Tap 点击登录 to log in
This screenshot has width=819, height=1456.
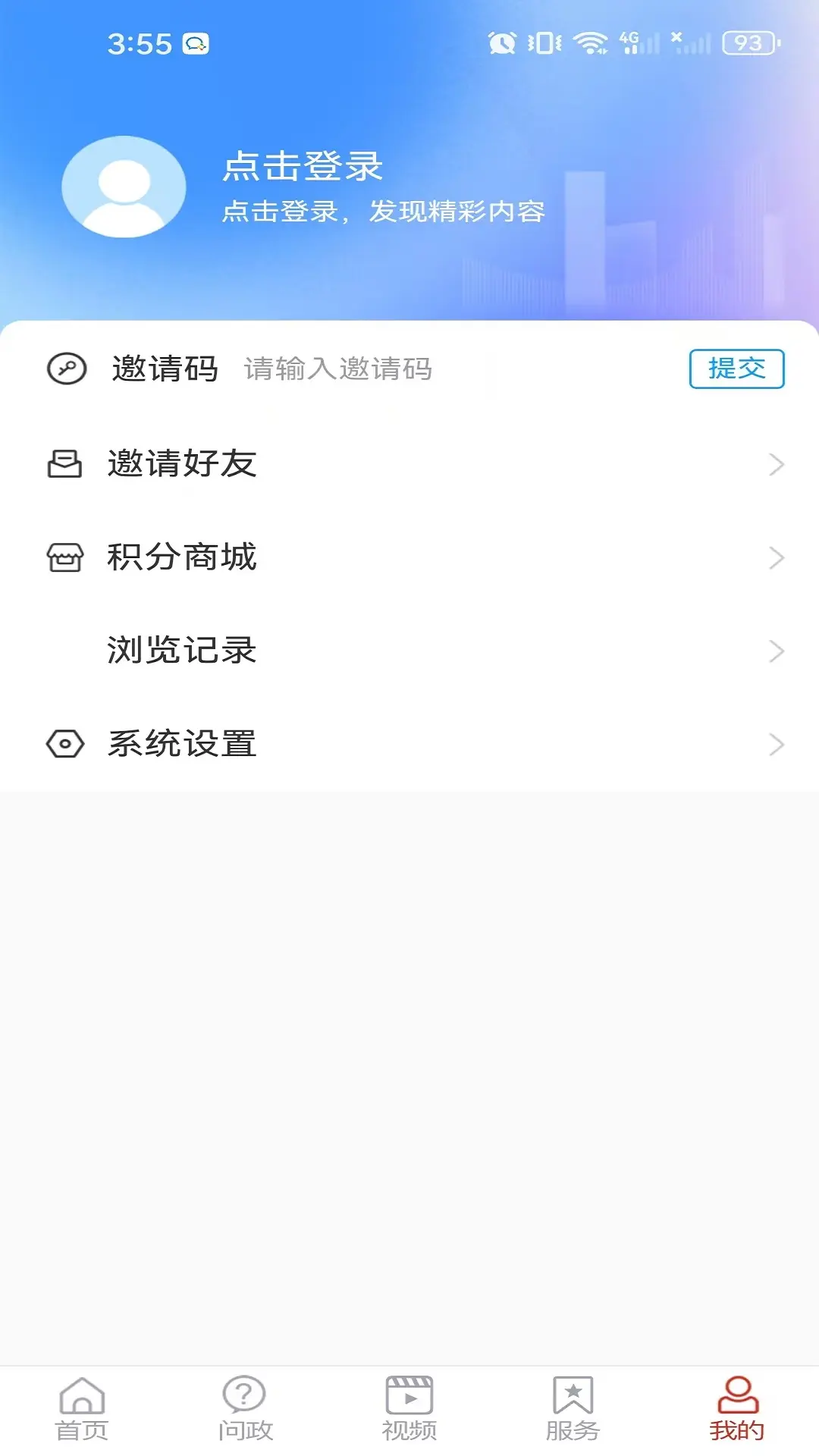click(303, 168)
